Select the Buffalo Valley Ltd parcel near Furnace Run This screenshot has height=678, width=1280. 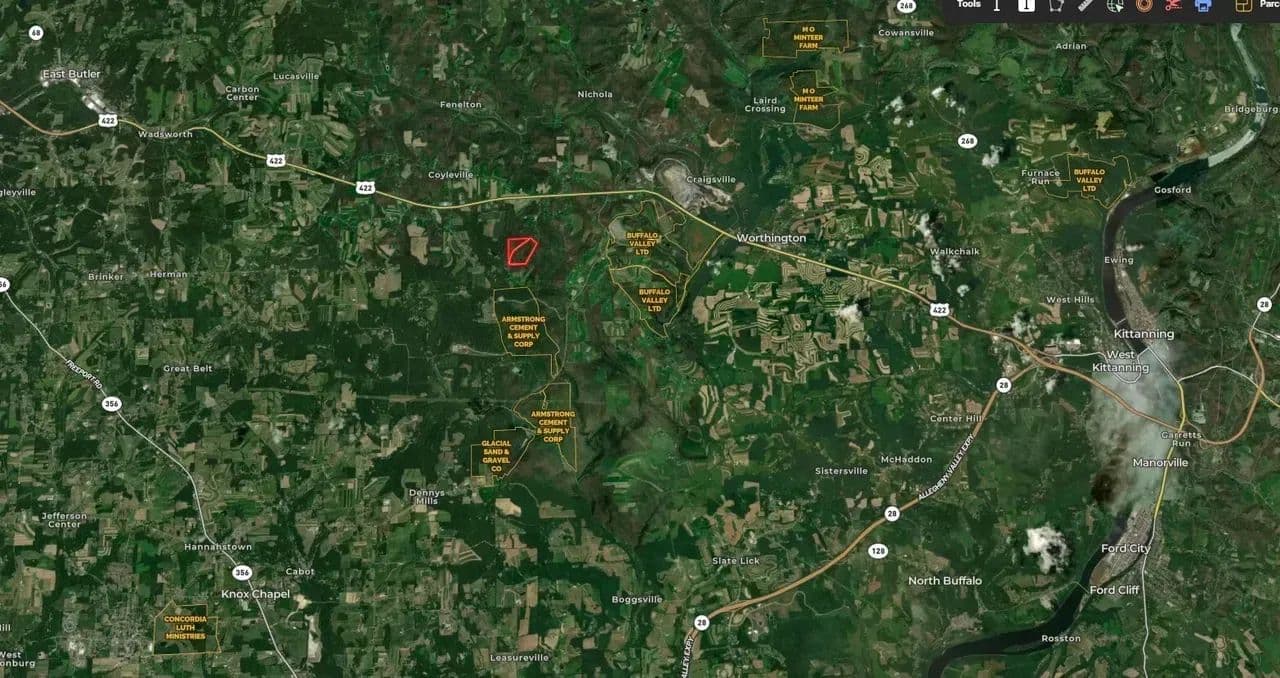point(1090,178)
